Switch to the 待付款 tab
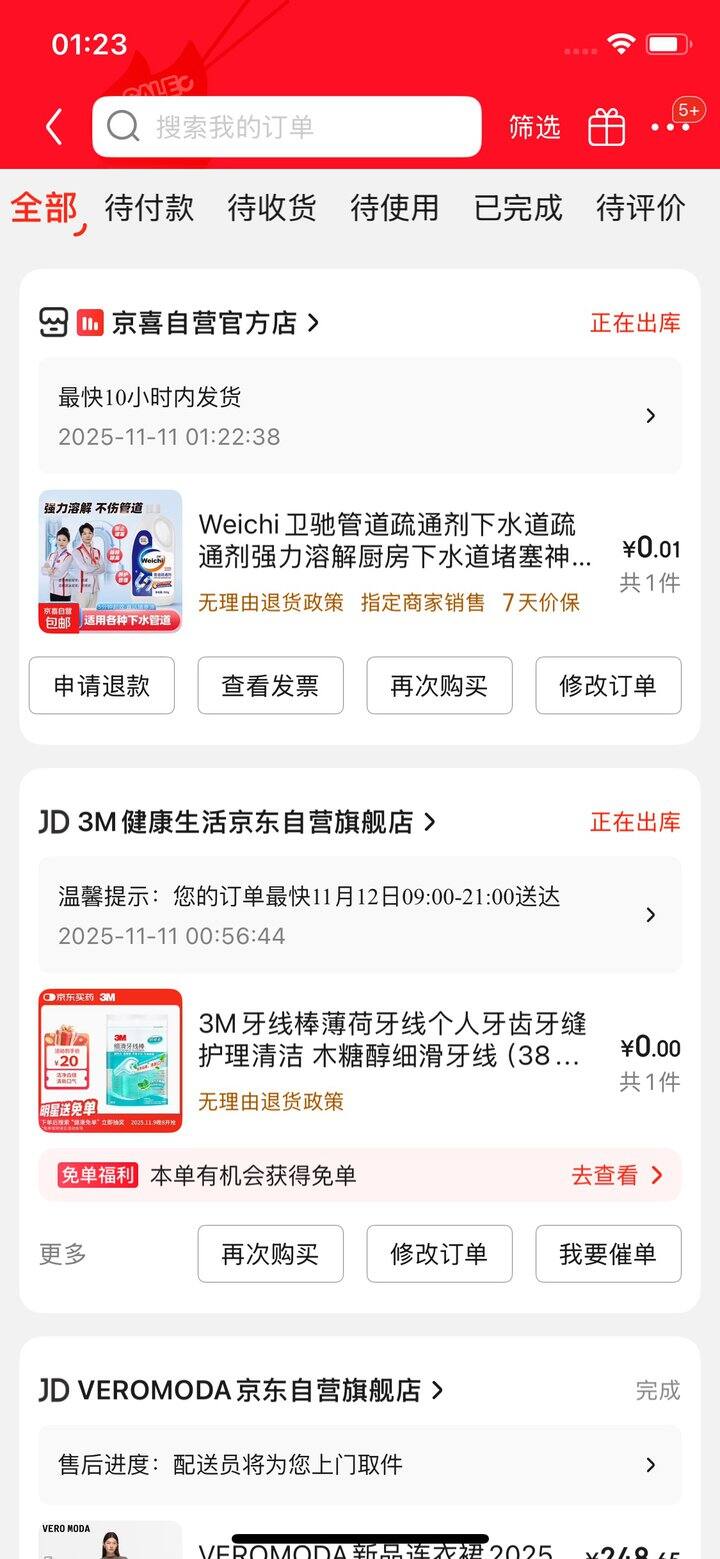The width and height of the screenshot is (720, 1559). [148, 208]
